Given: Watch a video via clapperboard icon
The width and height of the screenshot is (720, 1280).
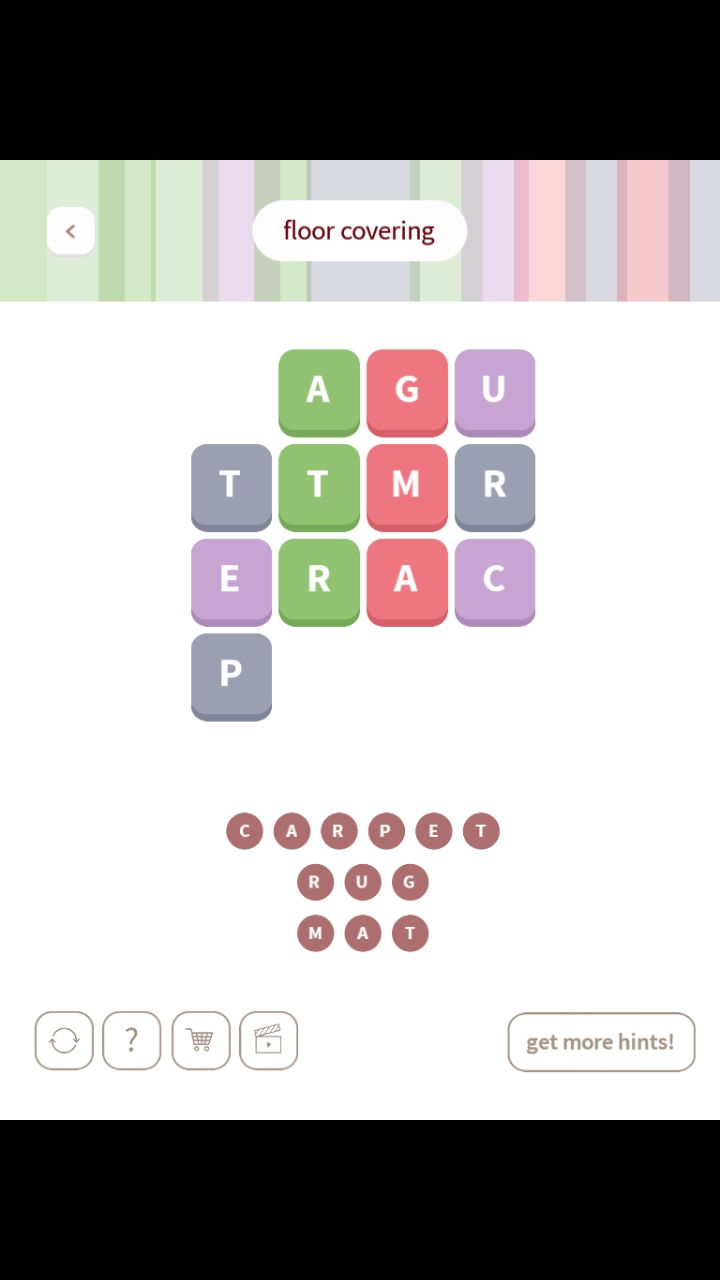Looking at the screenshot, I should tap(268, 1041).
